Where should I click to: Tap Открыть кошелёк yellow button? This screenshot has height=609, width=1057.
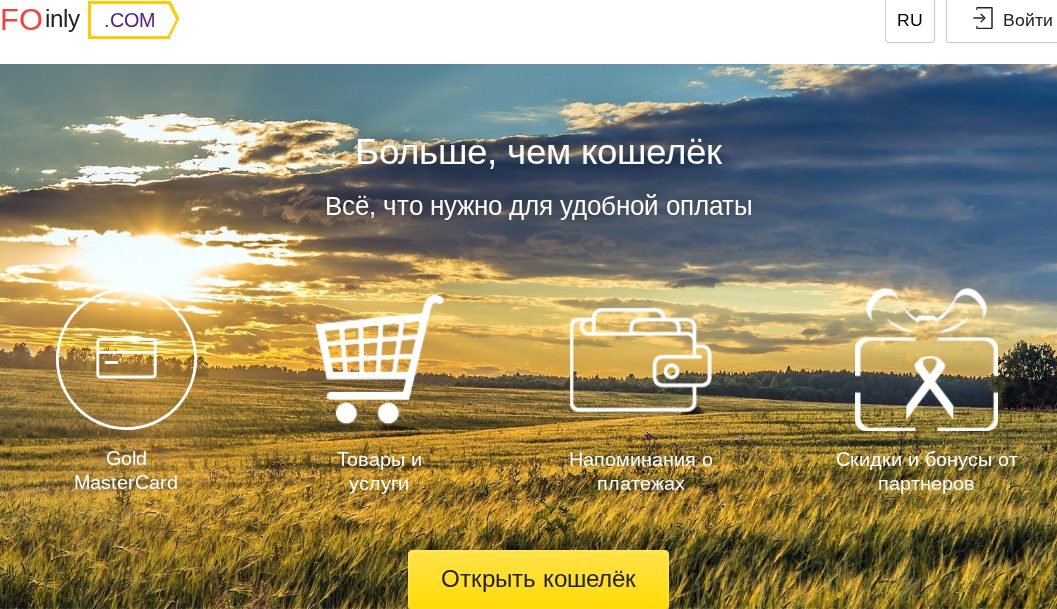[x=538, y=579]
